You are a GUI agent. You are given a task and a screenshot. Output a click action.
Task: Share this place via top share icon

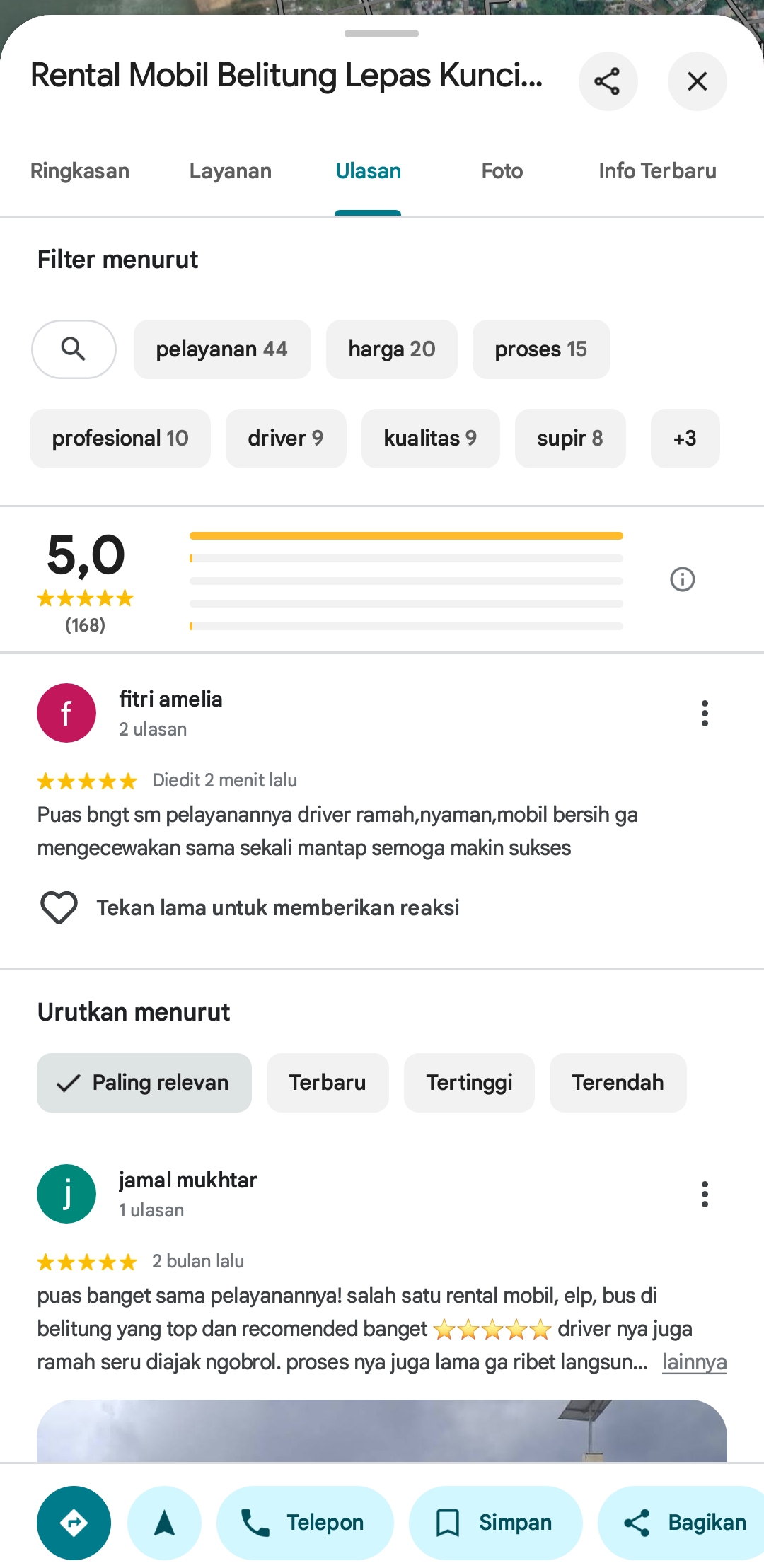click(x=608, y=81)
